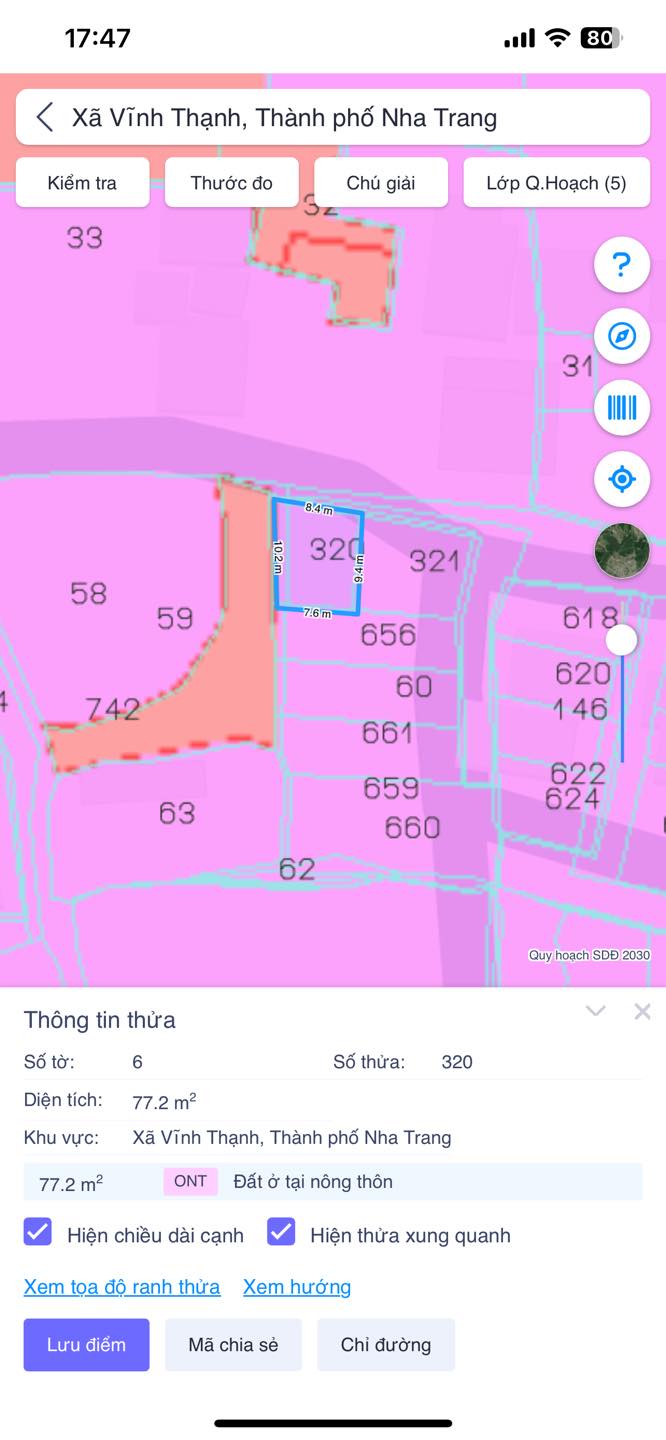Viewport: 666px width, 1440px height.
Task: Get directions with Chỉ đường
Action: point(386,1345)
